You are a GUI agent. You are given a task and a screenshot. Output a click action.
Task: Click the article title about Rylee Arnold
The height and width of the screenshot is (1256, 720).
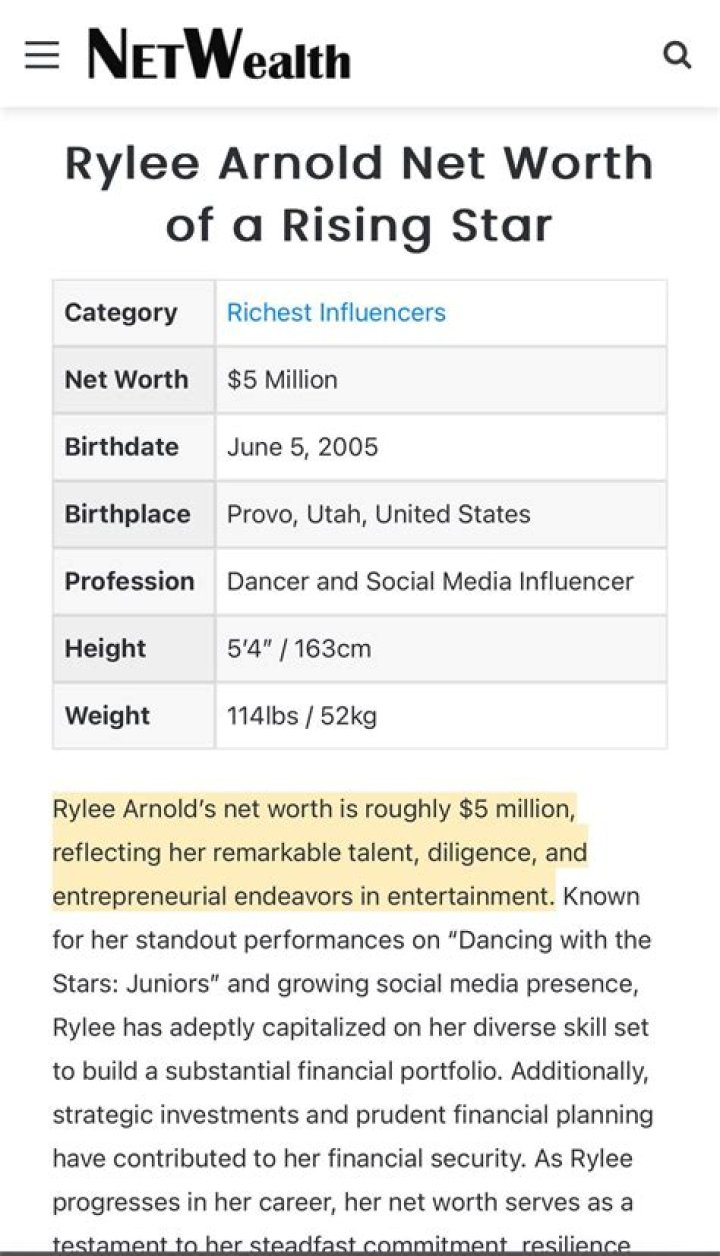pos(358,192)
